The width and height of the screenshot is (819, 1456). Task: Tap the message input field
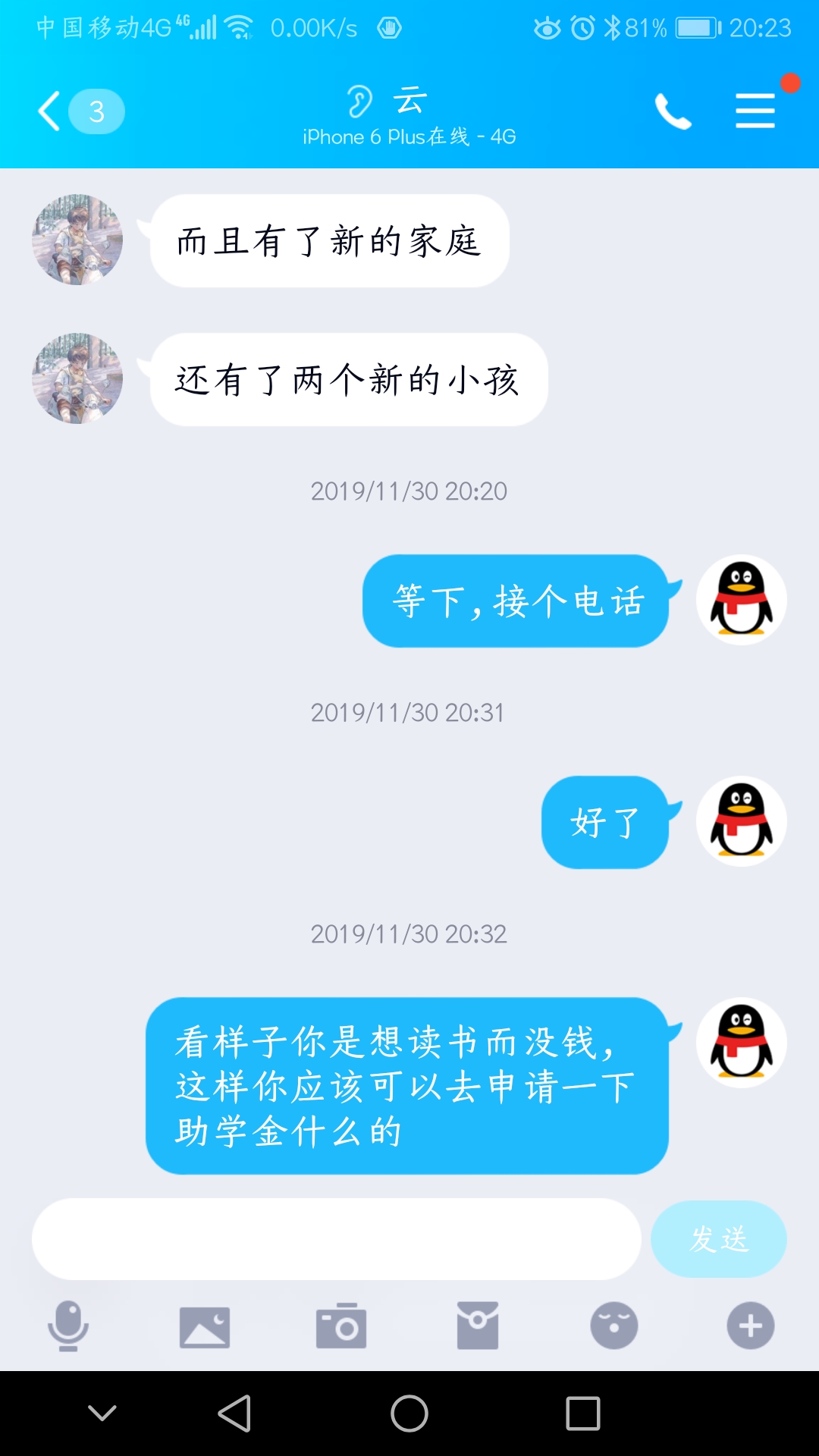336,1239
